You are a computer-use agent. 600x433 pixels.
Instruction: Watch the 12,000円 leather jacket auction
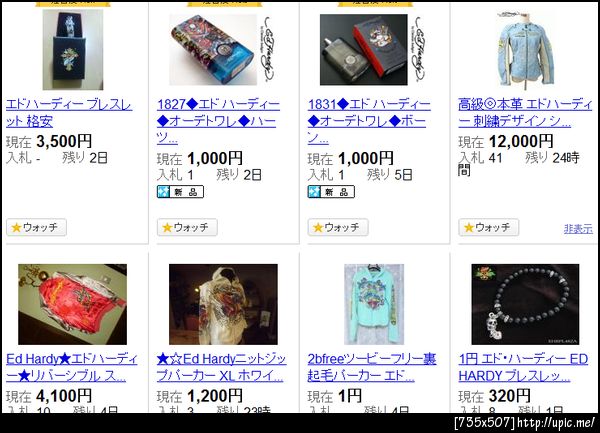tap(488, 227)
